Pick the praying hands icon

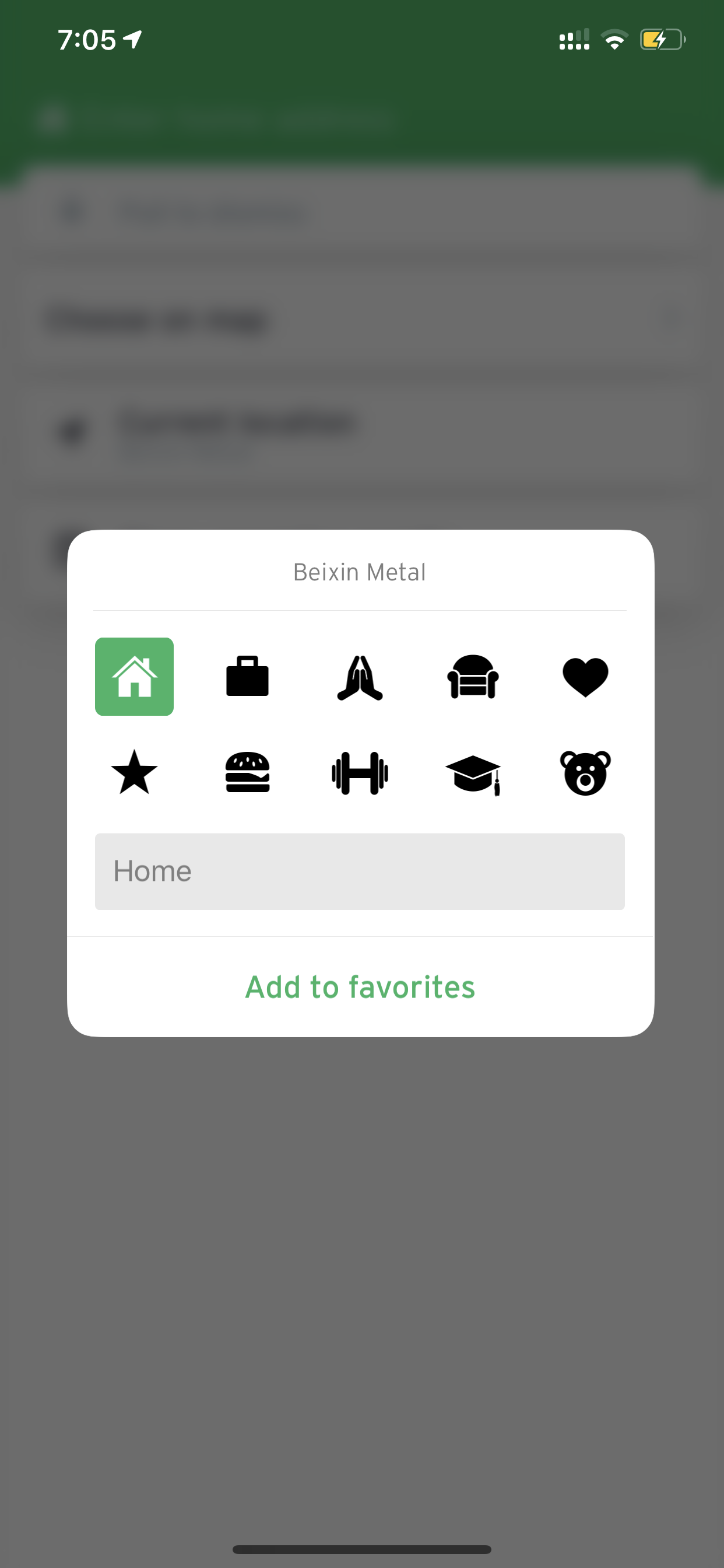click(360, 677)
